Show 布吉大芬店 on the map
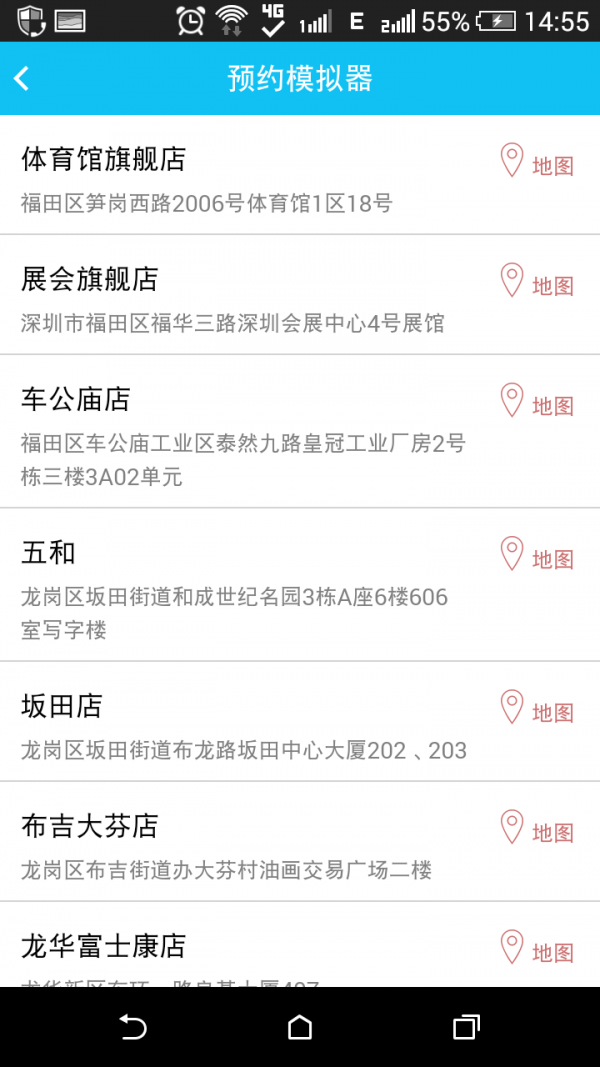Viewport: 600px width, 1067px height. (x=538, y=830)
